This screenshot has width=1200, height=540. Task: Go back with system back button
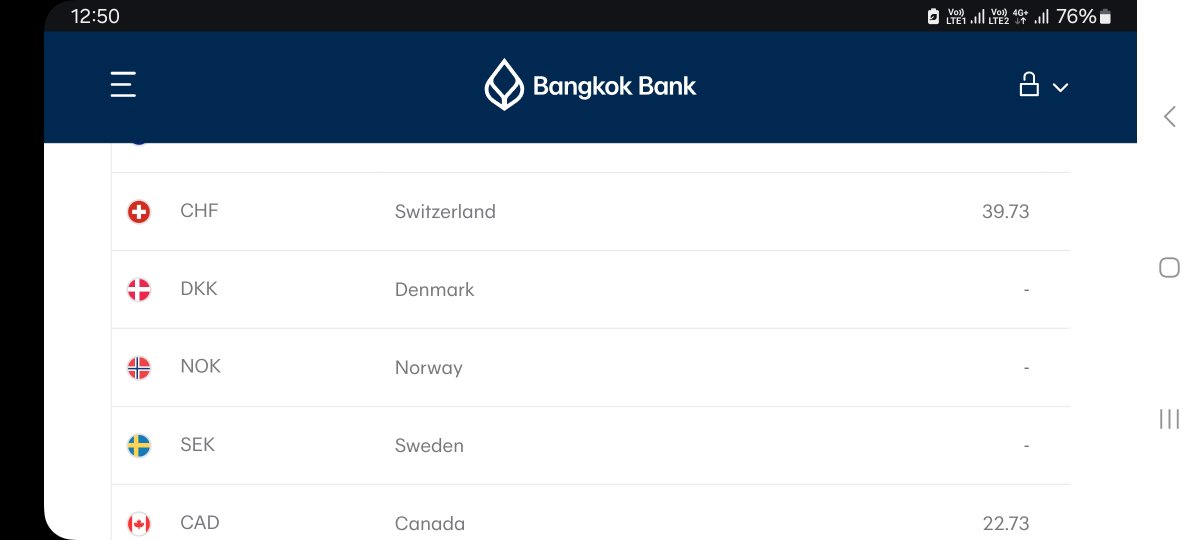[1169, 116]
